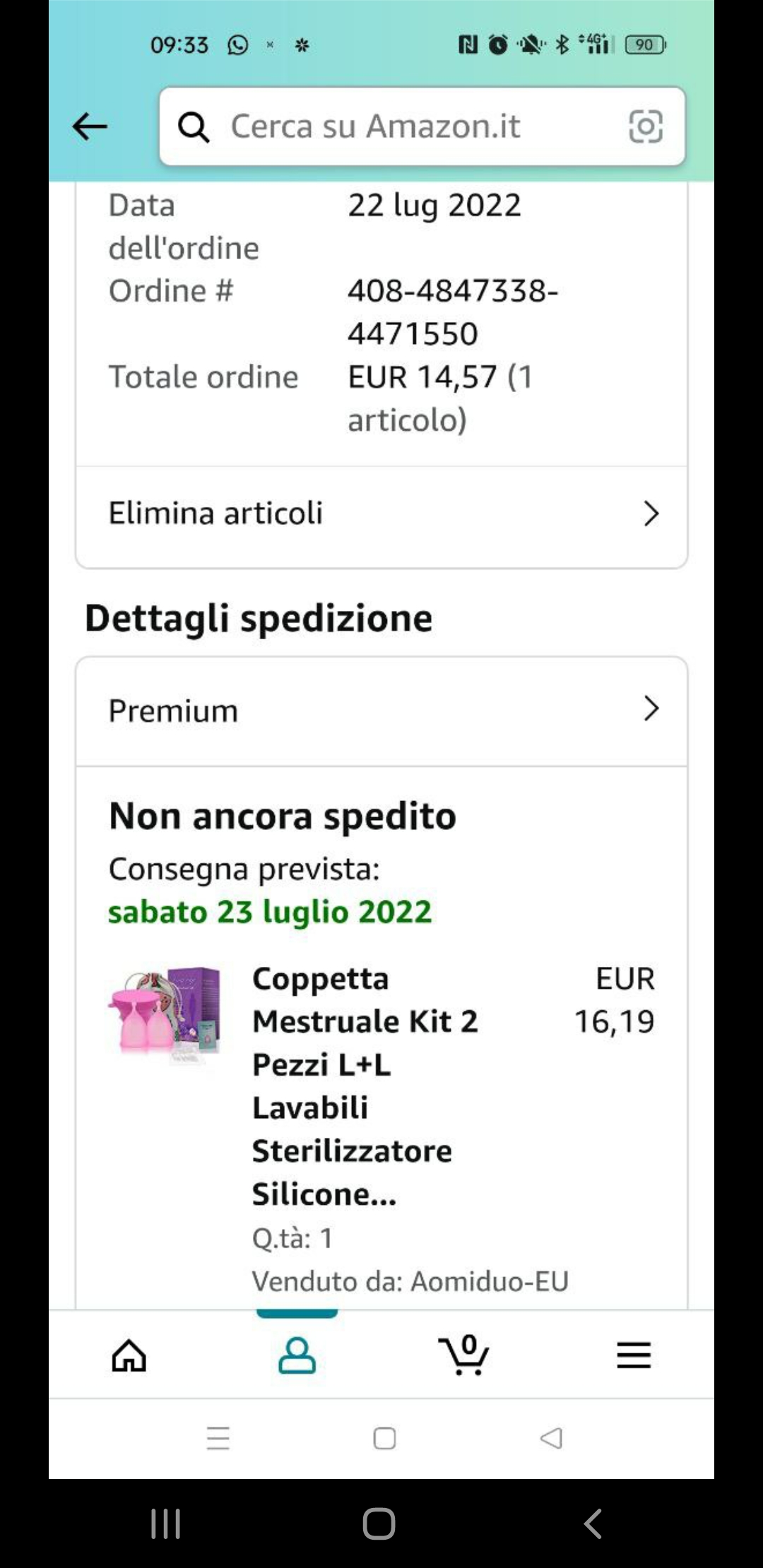Open the shopping cart tab

(464, 1355)
